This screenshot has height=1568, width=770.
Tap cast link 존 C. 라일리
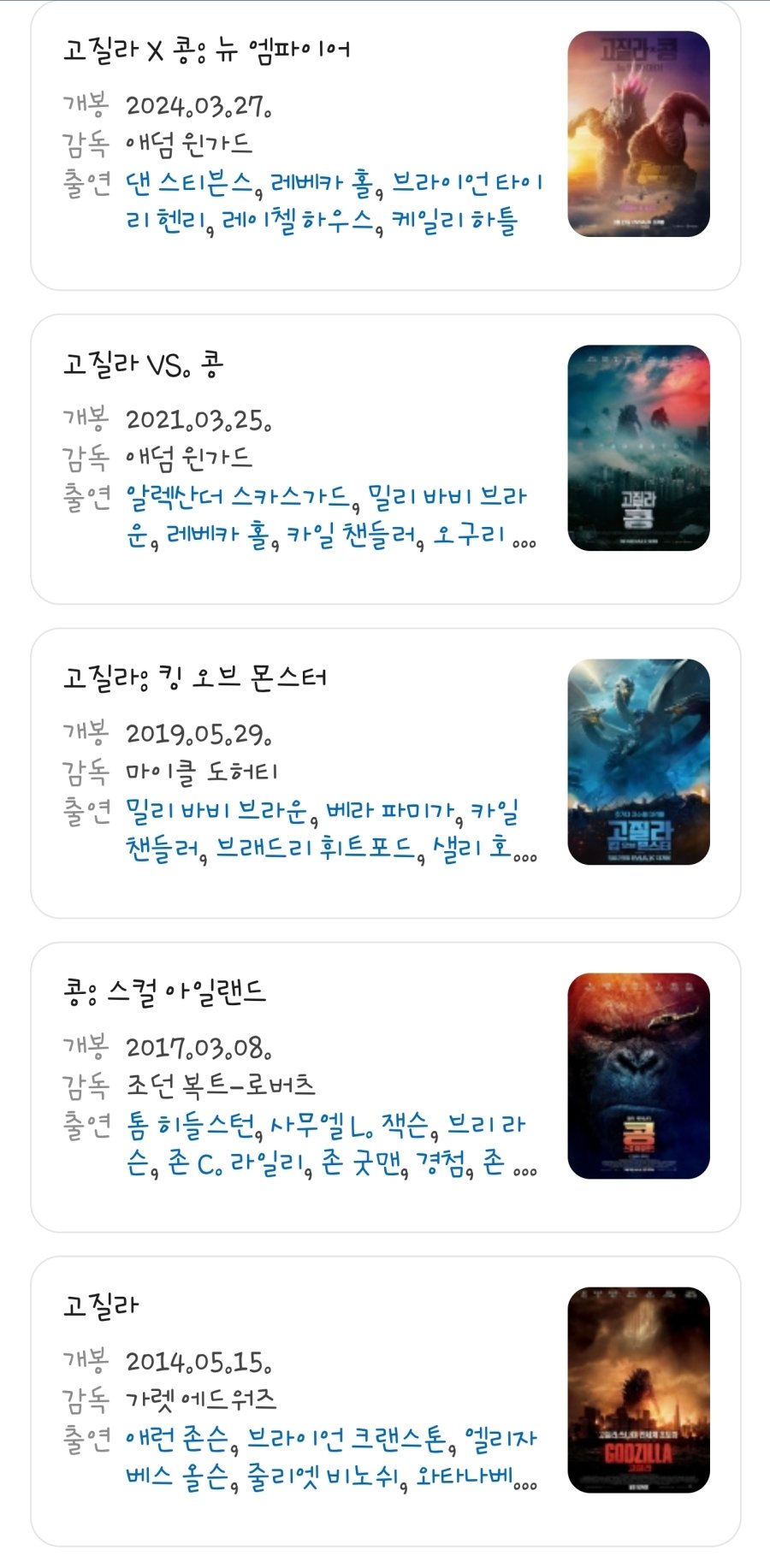tap(237, 1163)
